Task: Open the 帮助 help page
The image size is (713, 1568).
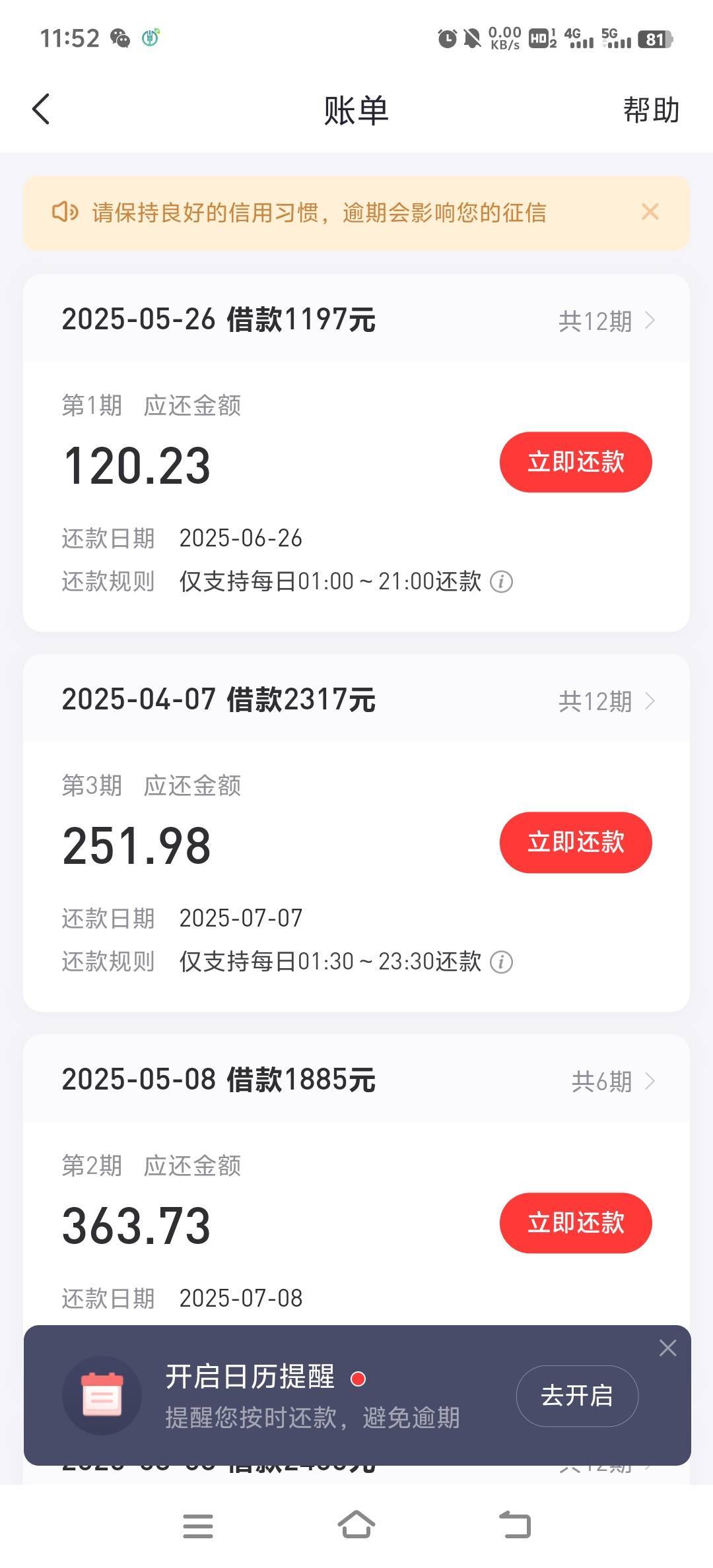Action: [x=651, y=110]
